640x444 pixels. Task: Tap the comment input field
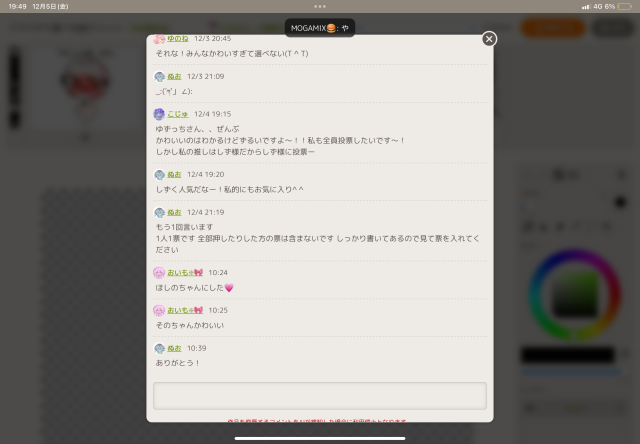[320, 395]
